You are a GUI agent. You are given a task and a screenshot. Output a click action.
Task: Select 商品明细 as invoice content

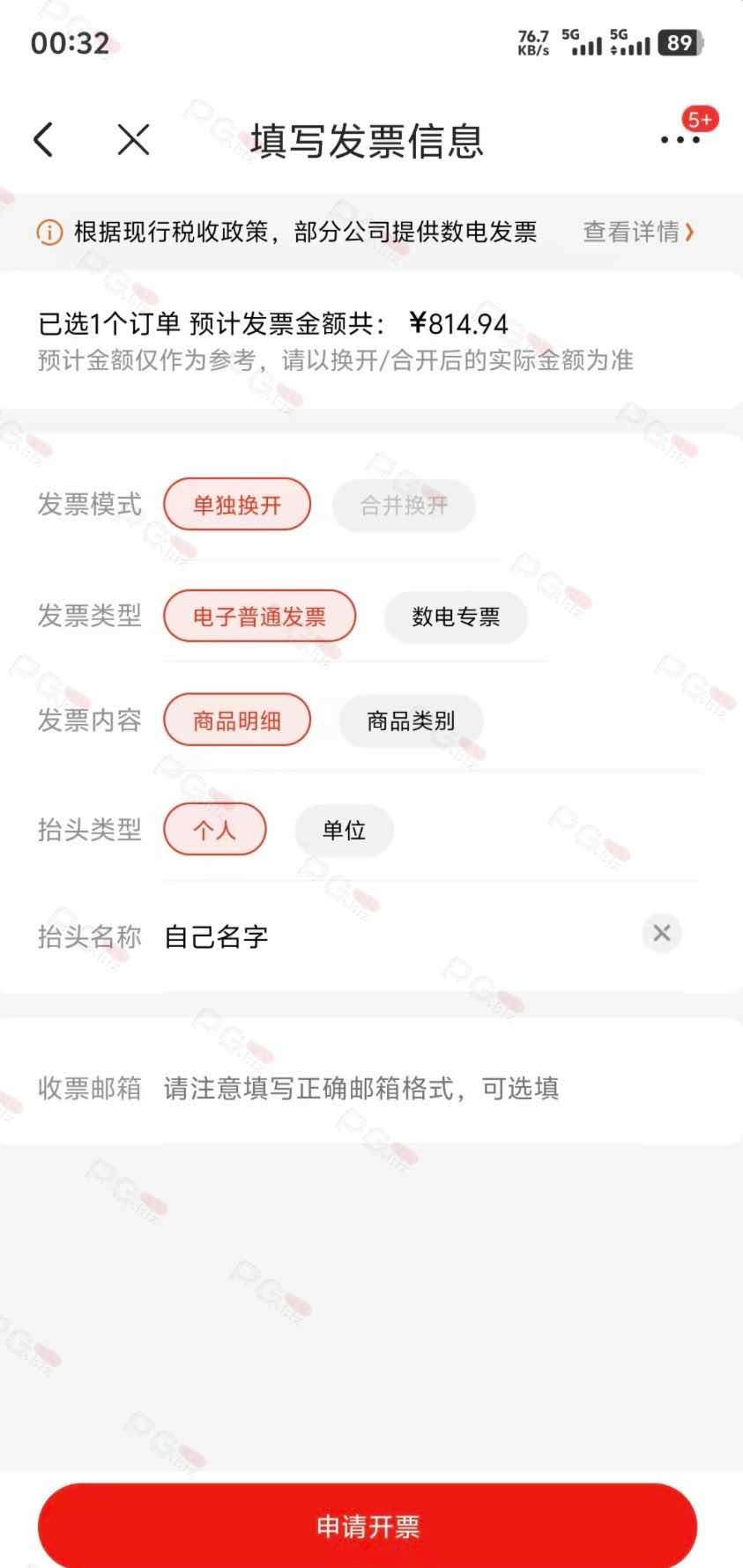(x=237, y=721)
